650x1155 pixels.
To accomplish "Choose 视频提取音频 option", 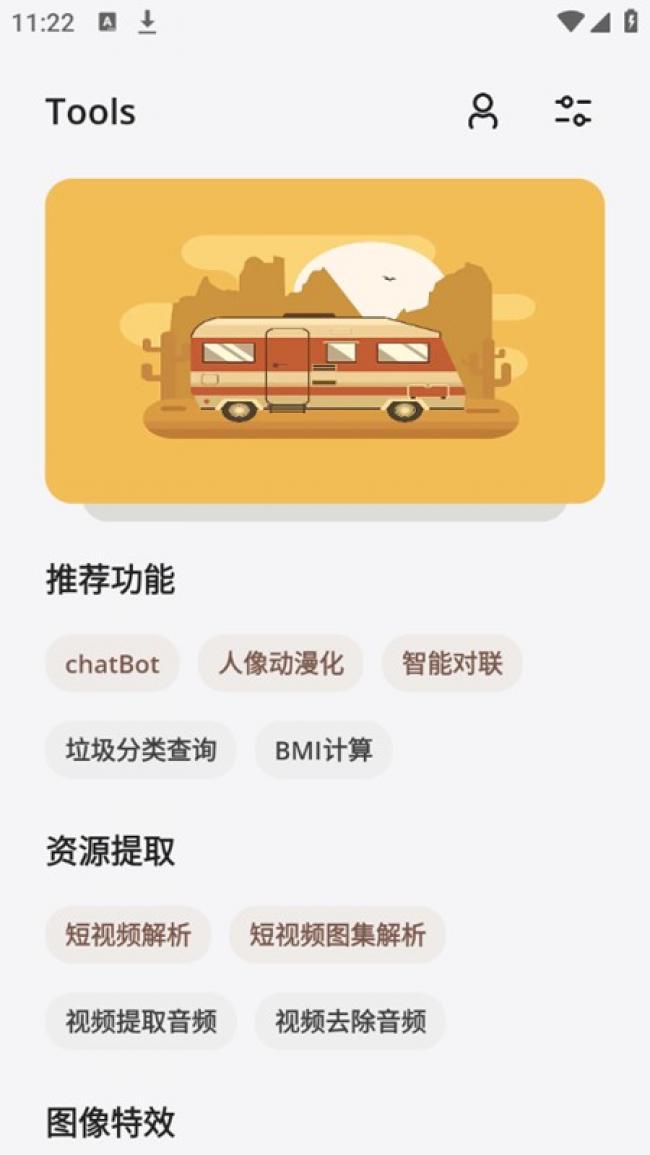I will [141, 1021].
